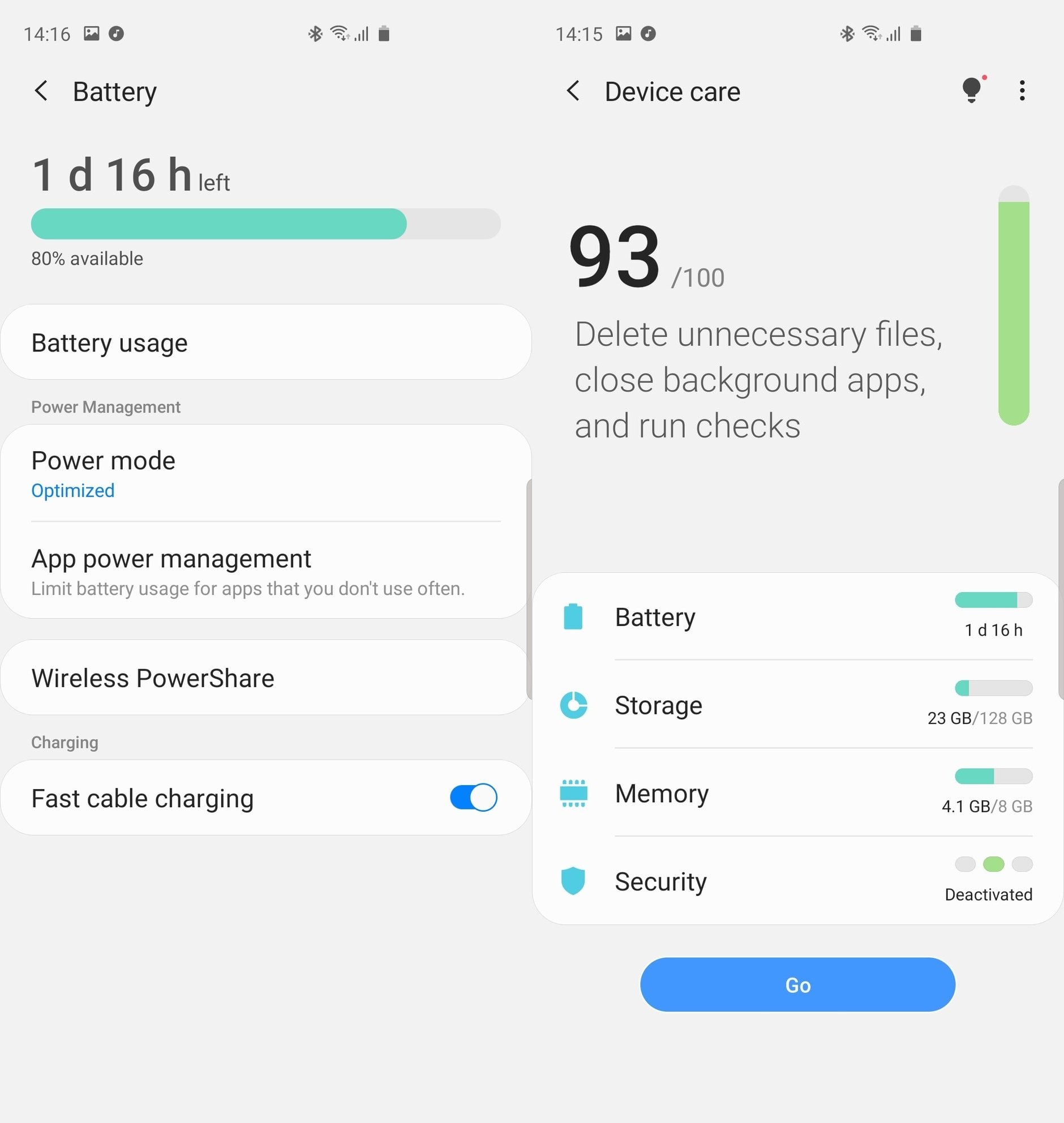The image size is (1064, 1123).
Task: Go back from the Battery screen
Action: click(41, 91)
